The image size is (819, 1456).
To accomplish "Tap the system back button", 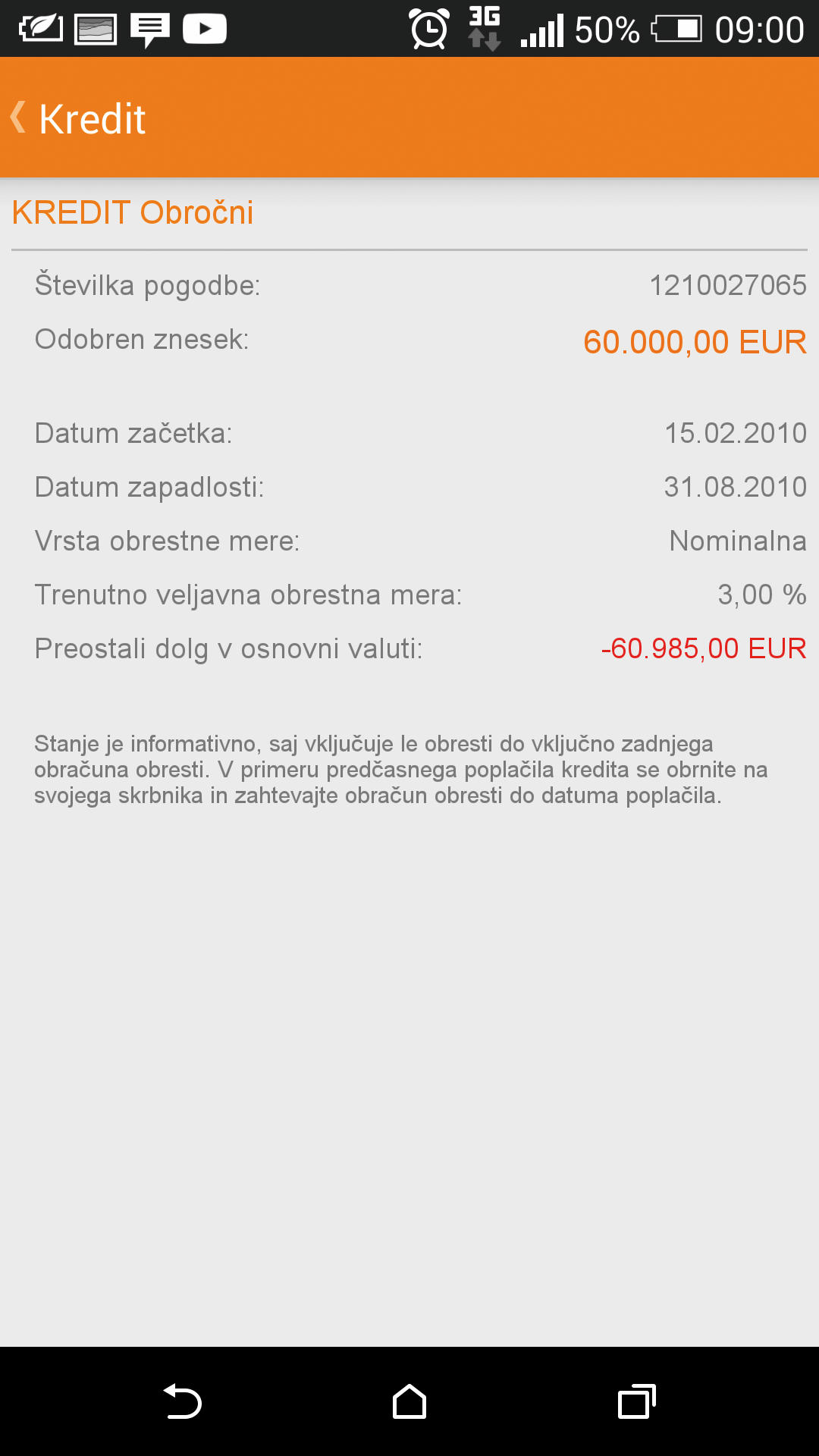I will tap(182, 1401).
